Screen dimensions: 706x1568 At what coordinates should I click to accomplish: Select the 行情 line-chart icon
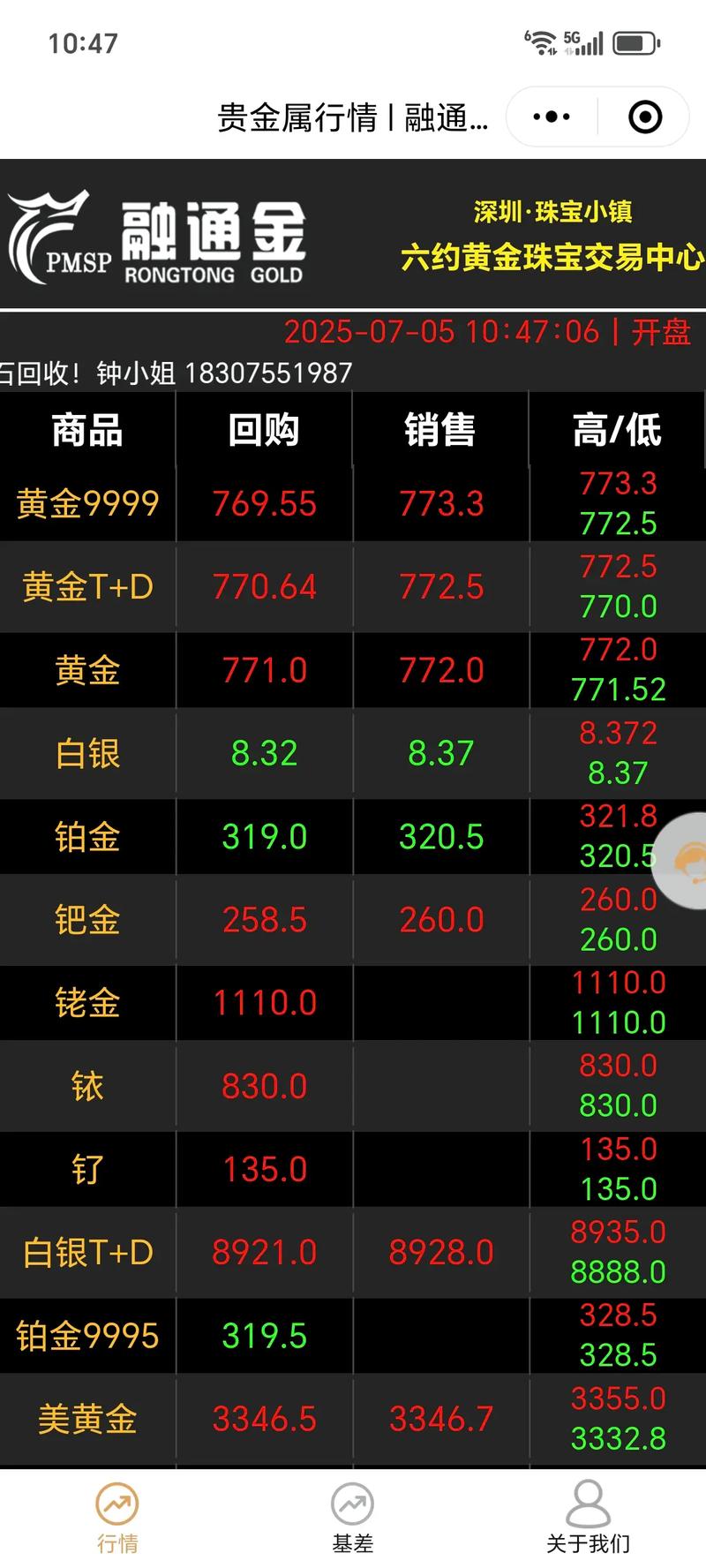point(117,1505)
